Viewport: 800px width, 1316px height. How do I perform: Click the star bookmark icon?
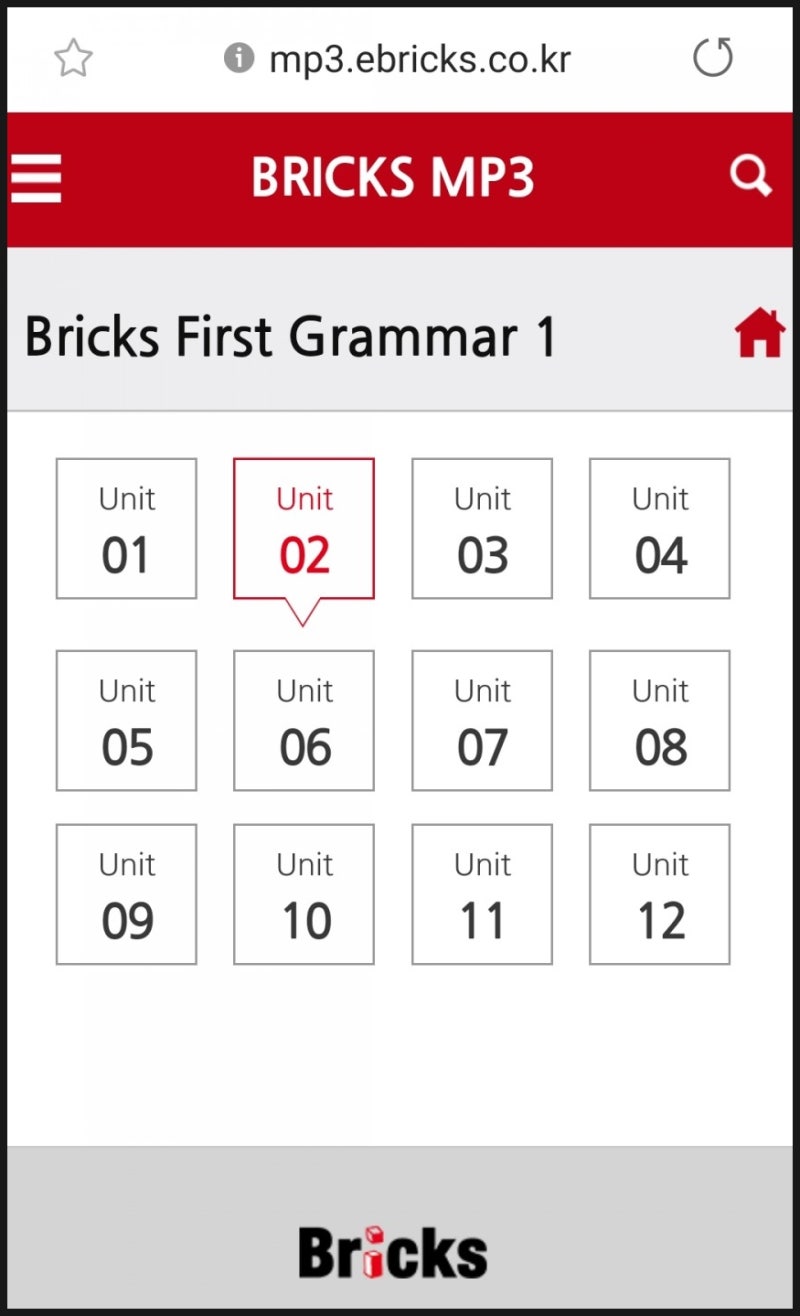pyautogui.click(x=73, y=59)
